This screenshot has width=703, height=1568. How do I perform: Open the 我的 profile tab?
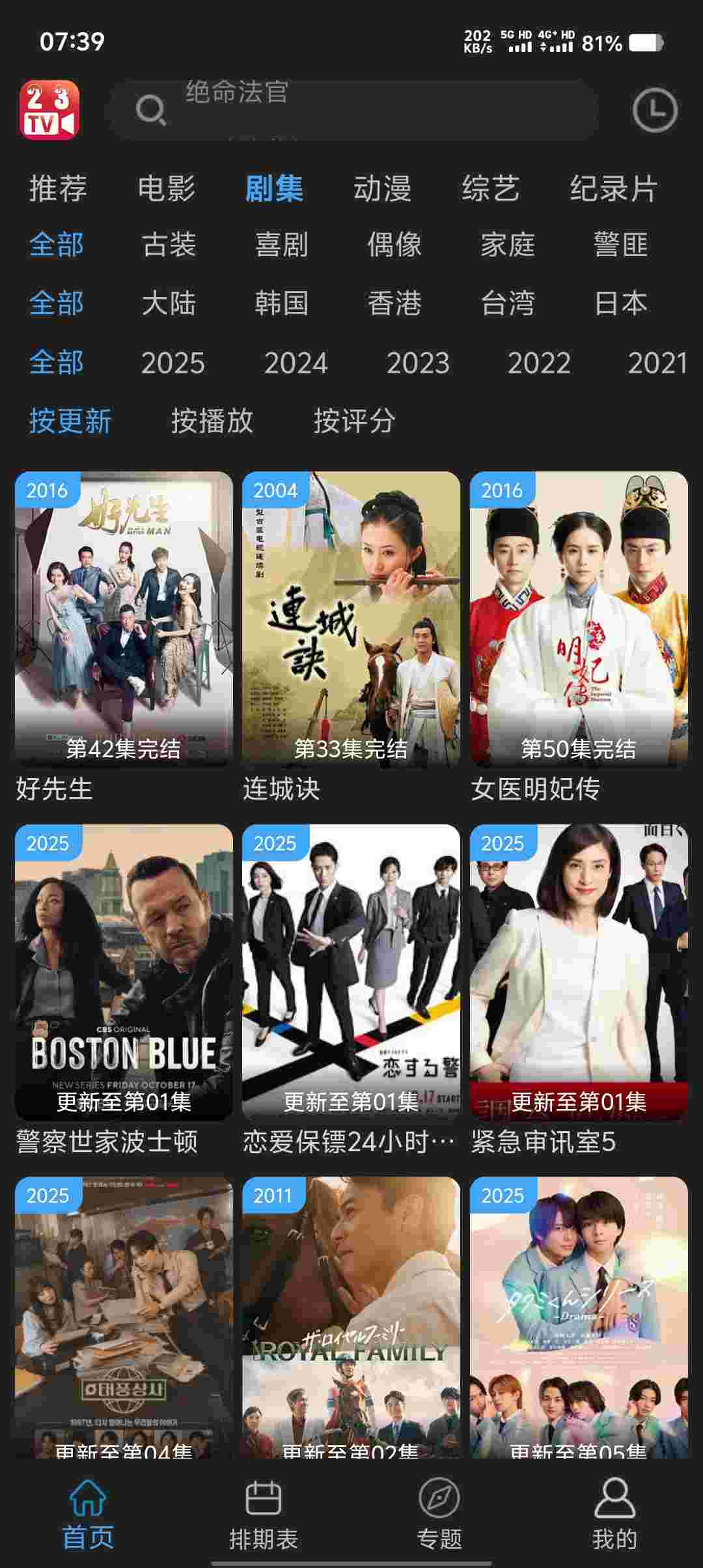coord(614,1514)
